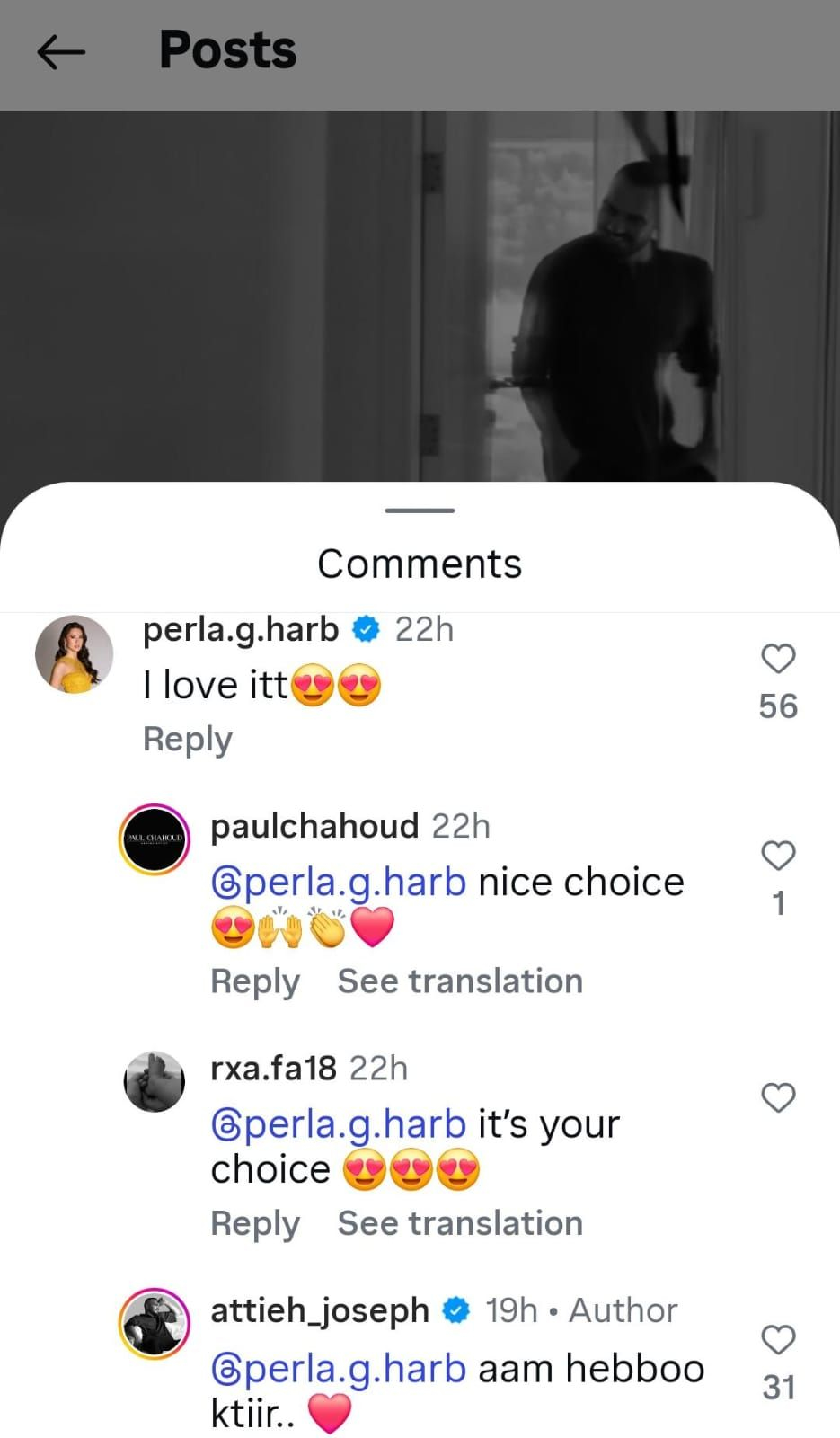
Task: Open username paulchahoud
Action: pyautogui.click(x=314, y=826)
